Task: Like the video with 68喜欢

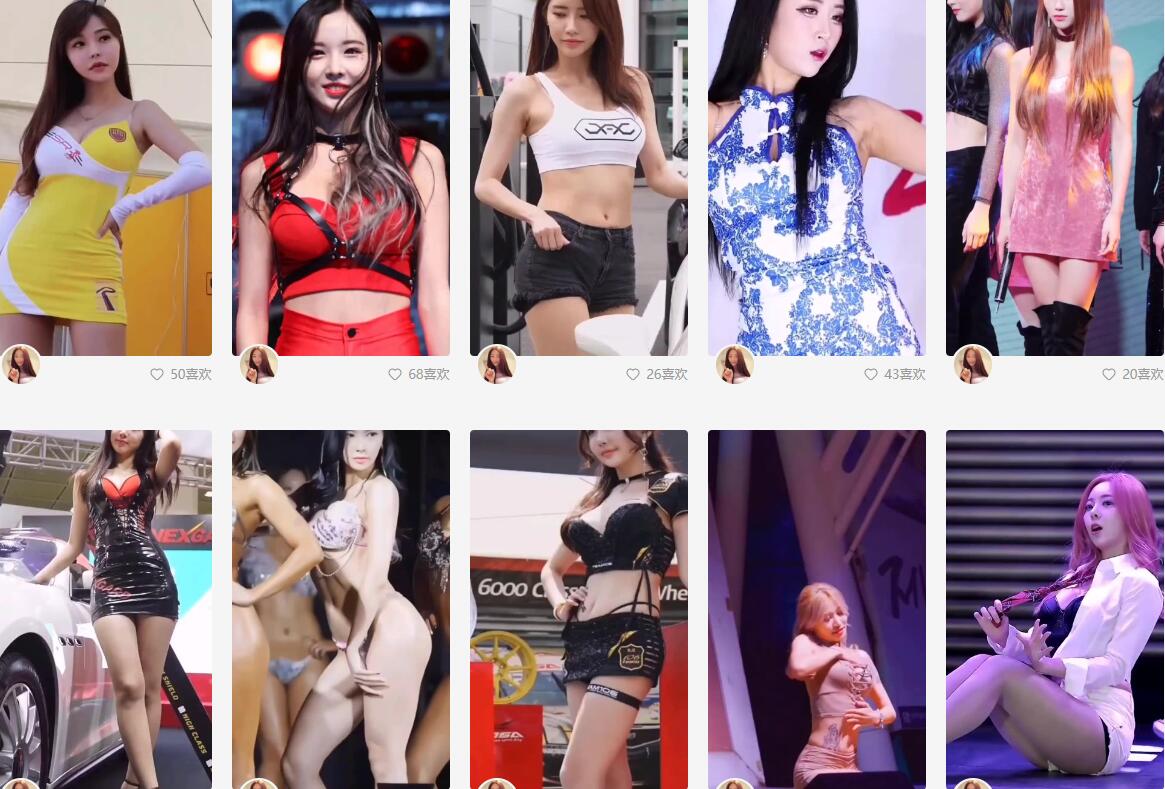Action: 395,374
